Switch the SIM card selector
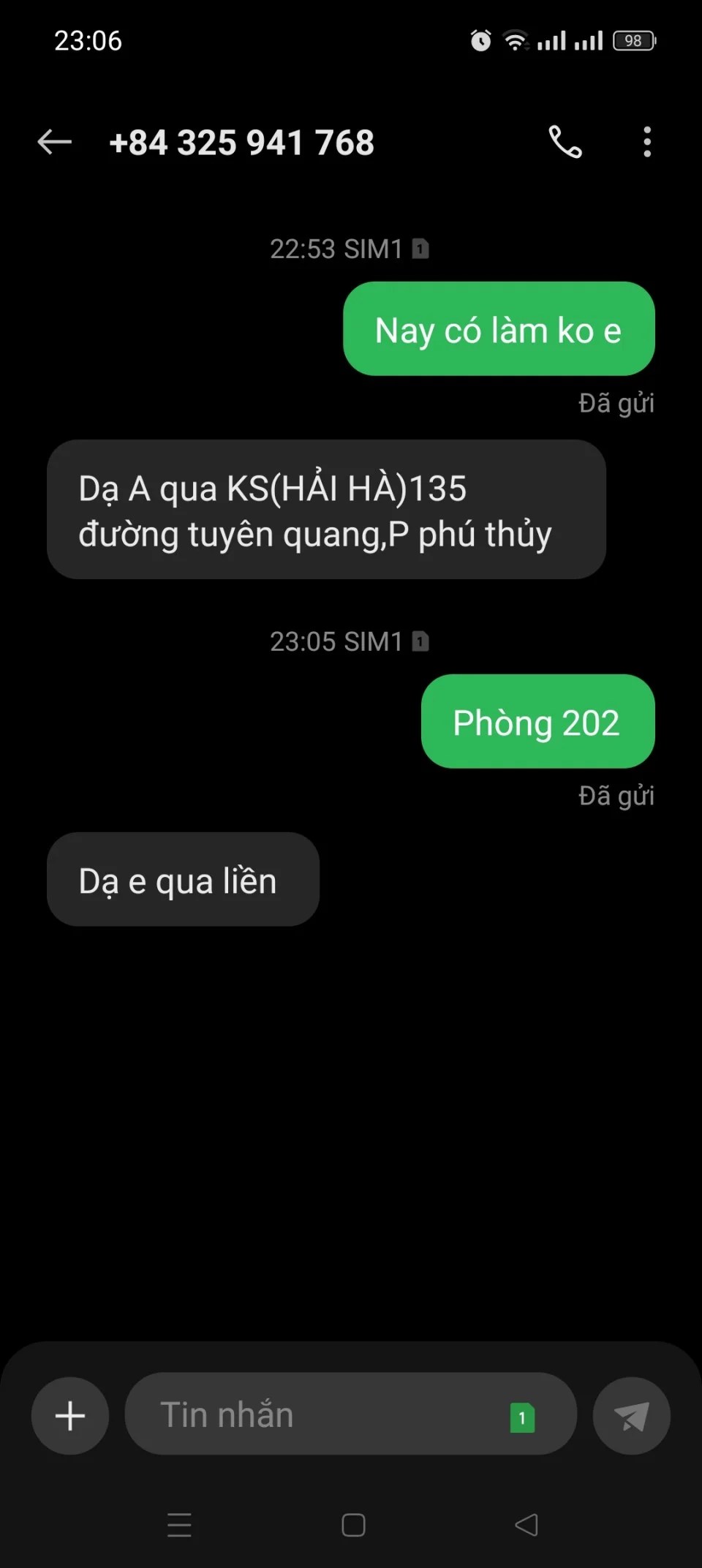Viewport: 702px width, 1568px height. click(x=522, y=1417)
